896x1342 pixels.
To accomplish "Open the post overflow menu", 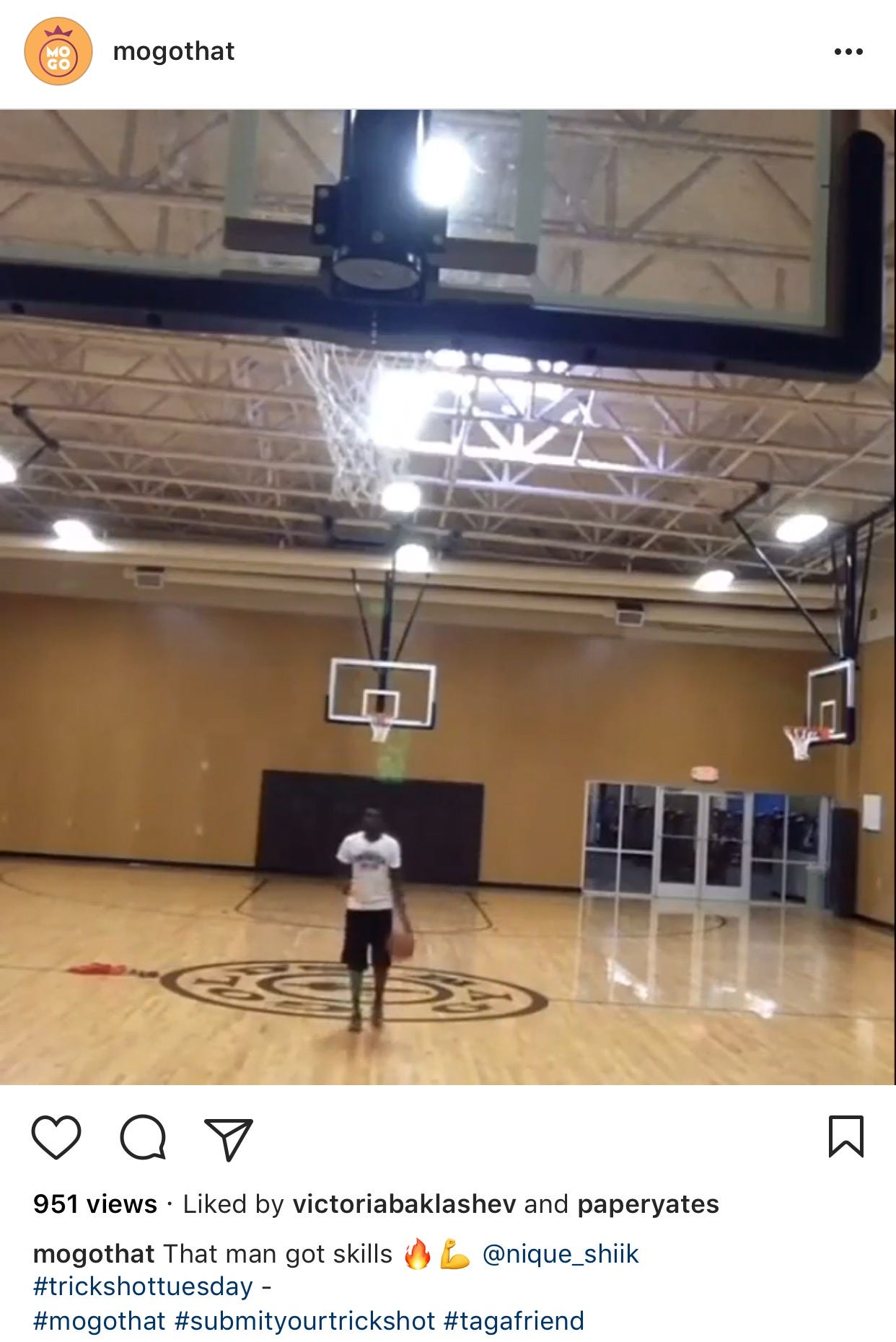I will (848, 52).
